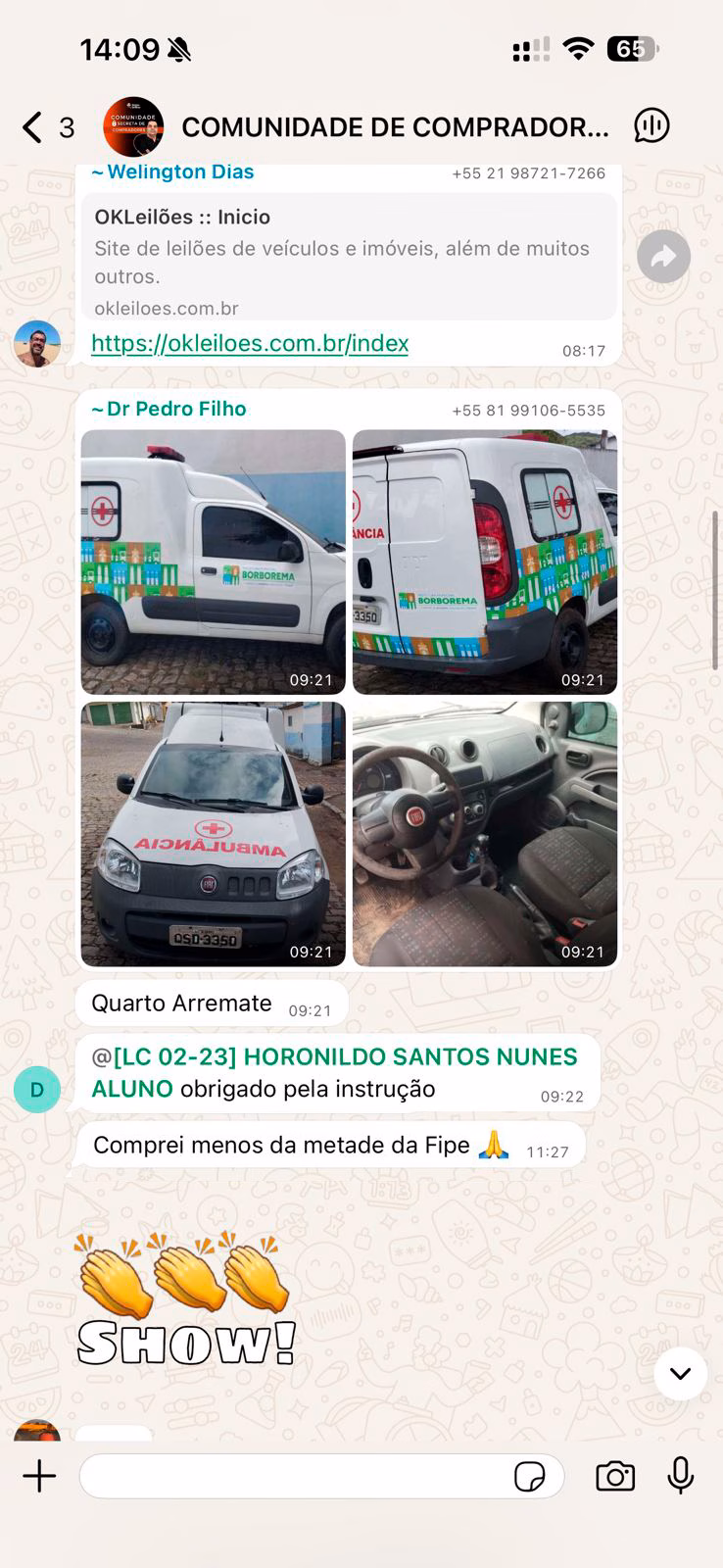The height and width of the screenshot is (1568, 723).
Task: Open Dr Pedro Filho's sender name
Action: click(x=174, y=409)
